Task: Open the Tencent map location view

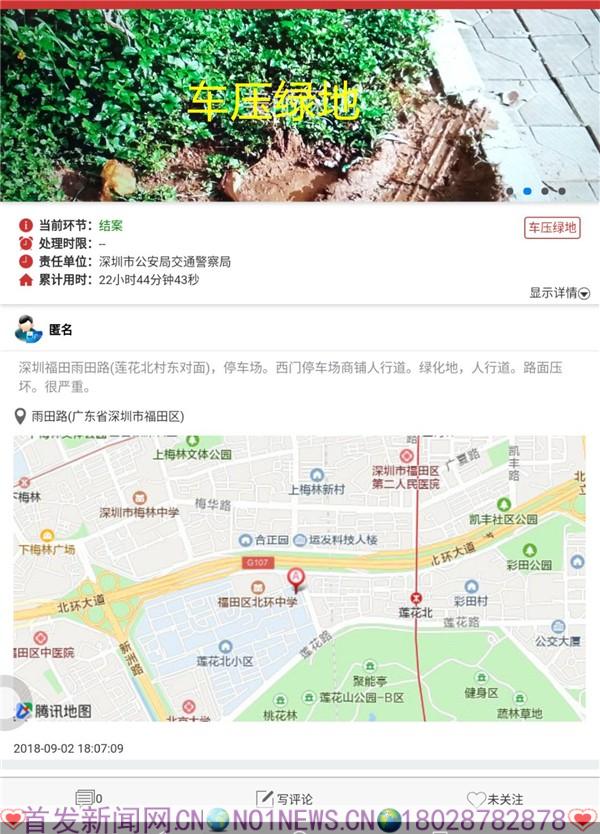Action: pyautogui.click(x=298, y=578)
